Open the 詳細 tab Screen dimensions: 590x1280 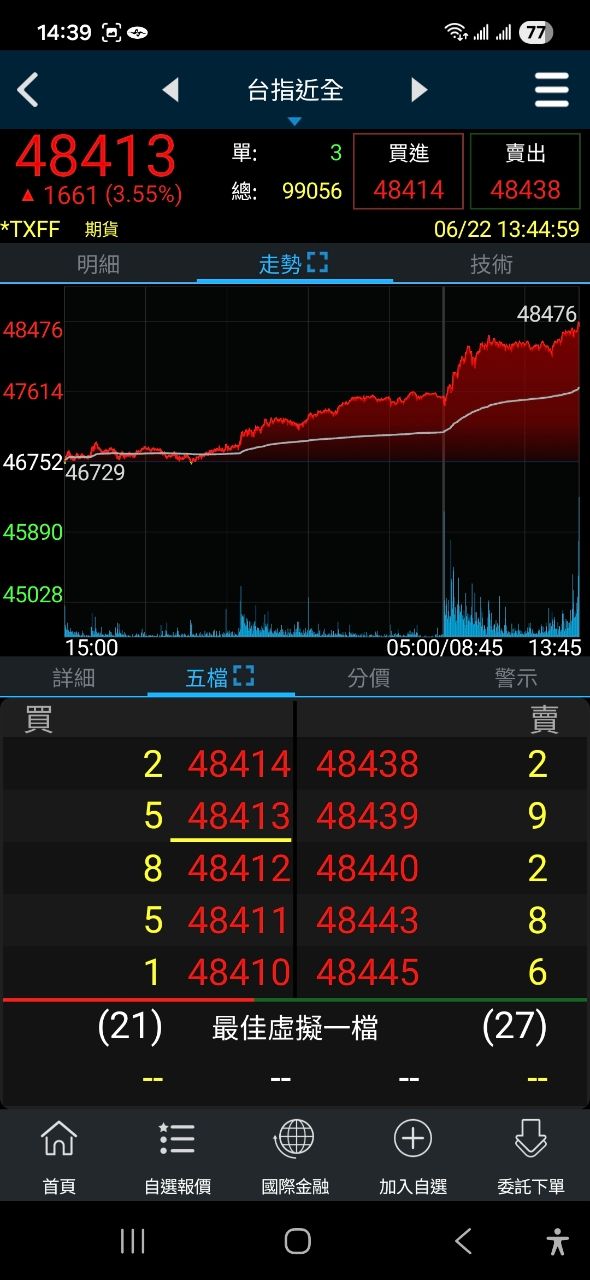73,677
